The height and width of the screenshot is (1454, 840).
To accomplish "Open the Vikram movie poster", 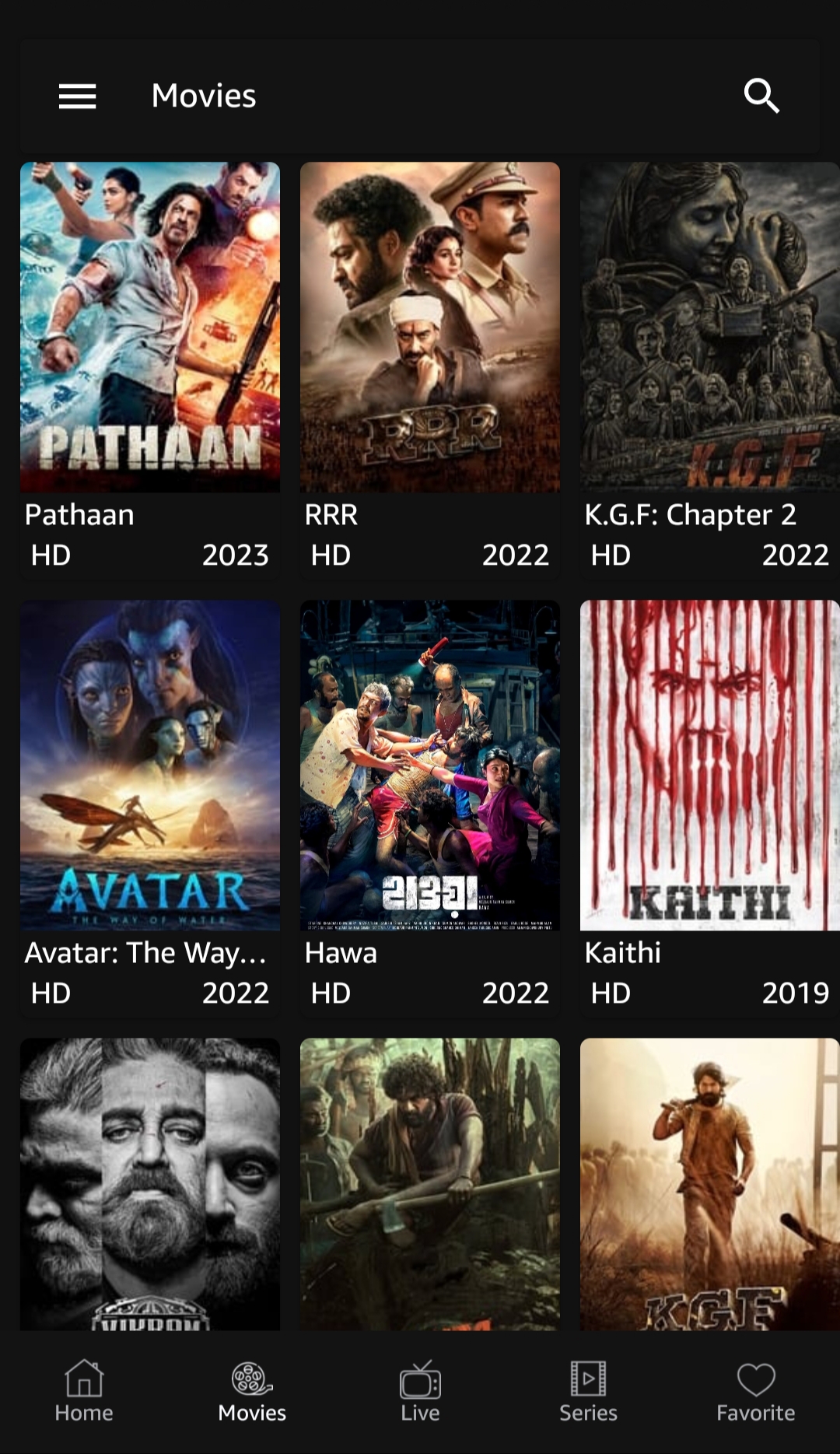I will pyautogui.click(x=150, y=1182).
